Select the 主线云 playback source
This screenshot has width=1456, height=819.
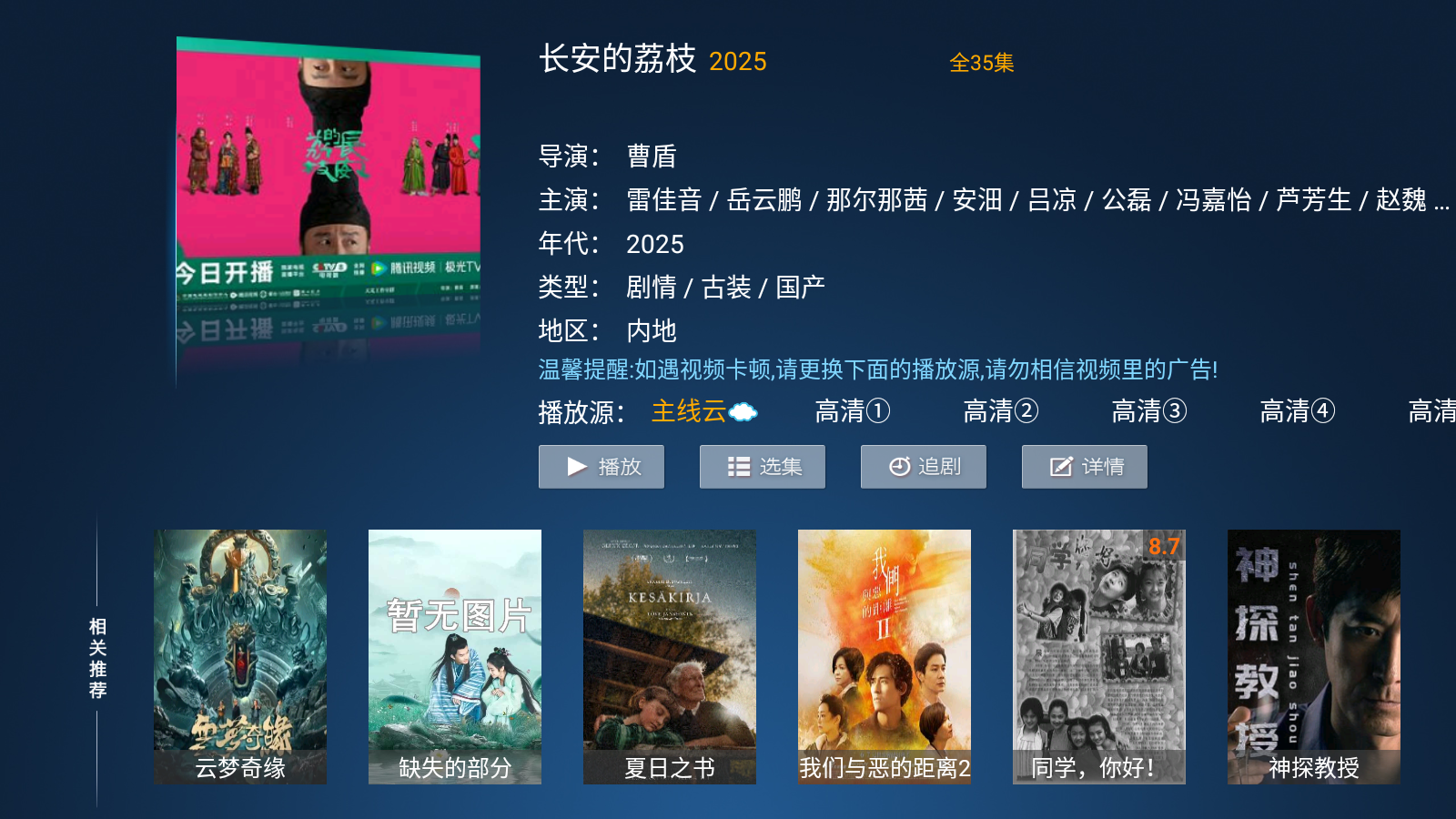pyautogui.click(x=703, y=411)
